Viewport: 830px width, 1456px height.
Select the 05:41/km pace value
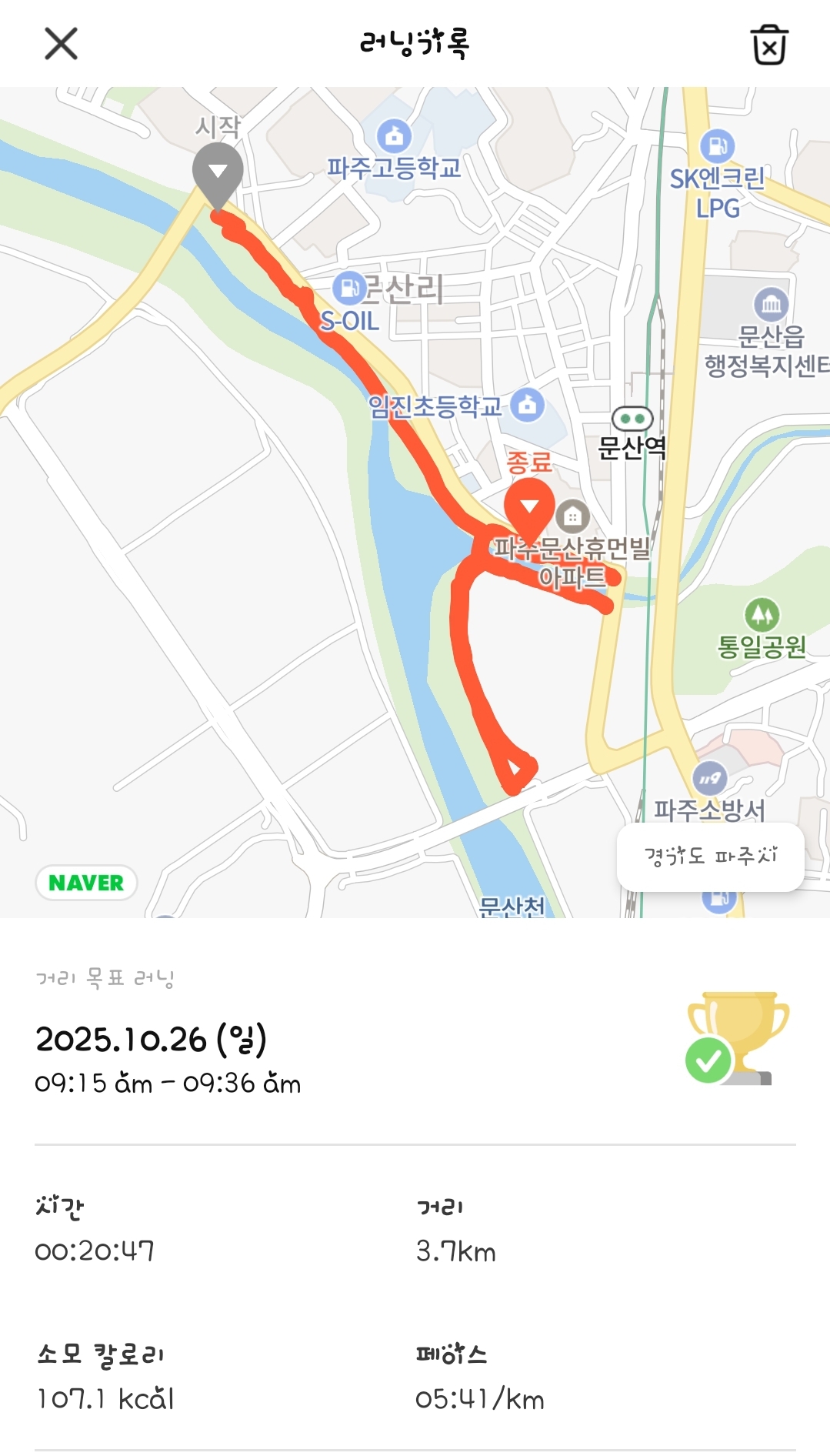[x=481, y=1399]
